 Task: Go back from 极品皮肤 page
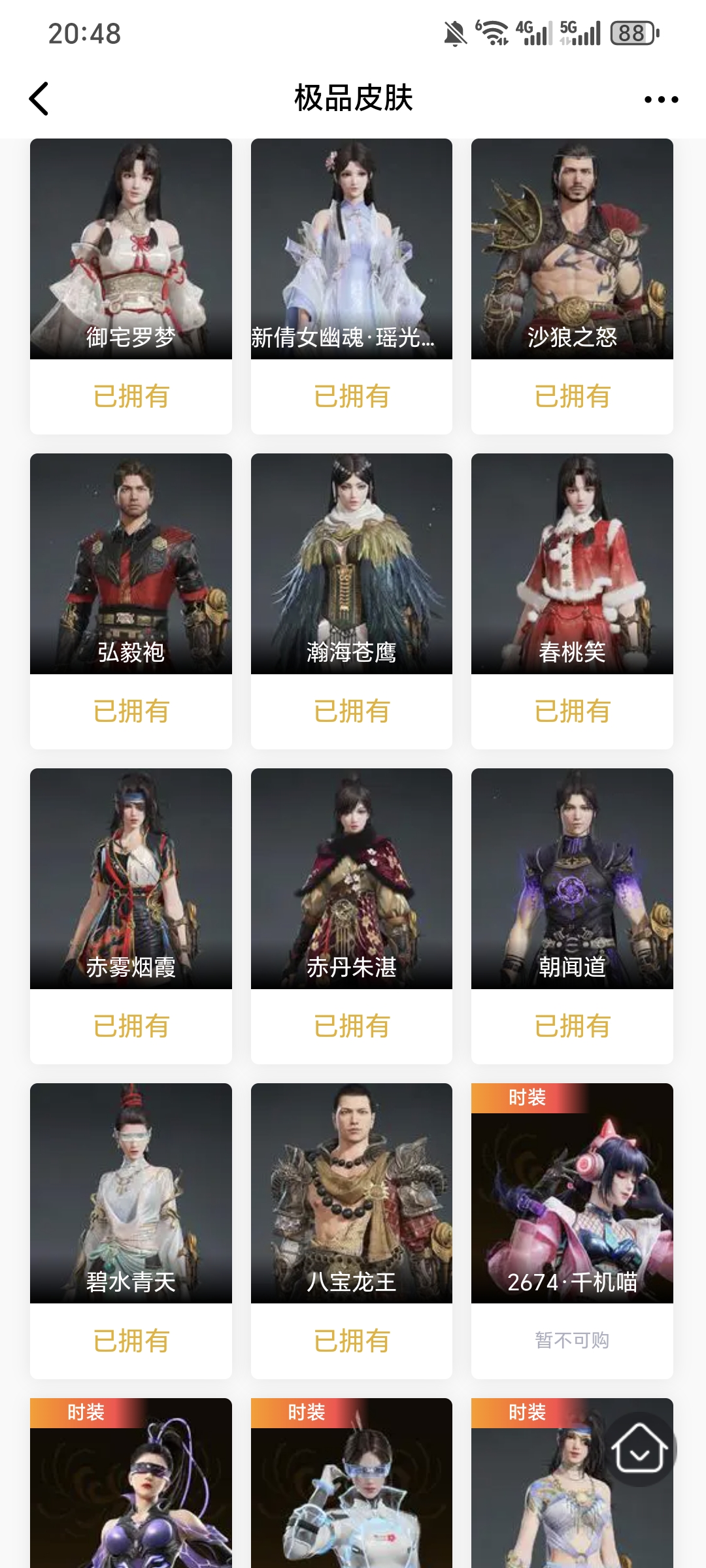pyautogui.click(x=39, y=99)
